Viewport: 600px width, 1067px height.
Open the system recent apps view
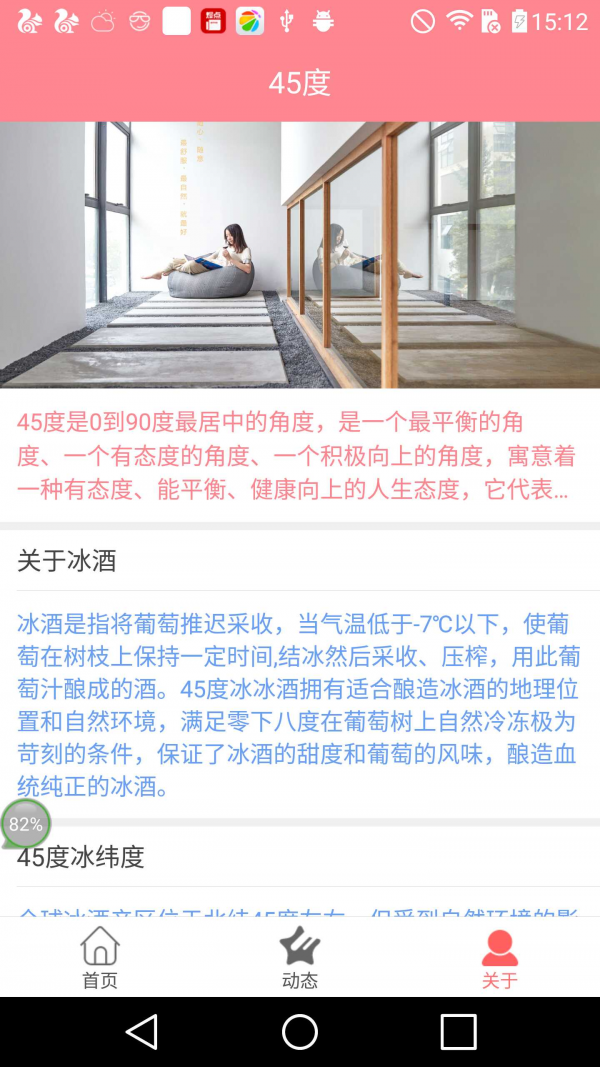(x=458, y=1031)
